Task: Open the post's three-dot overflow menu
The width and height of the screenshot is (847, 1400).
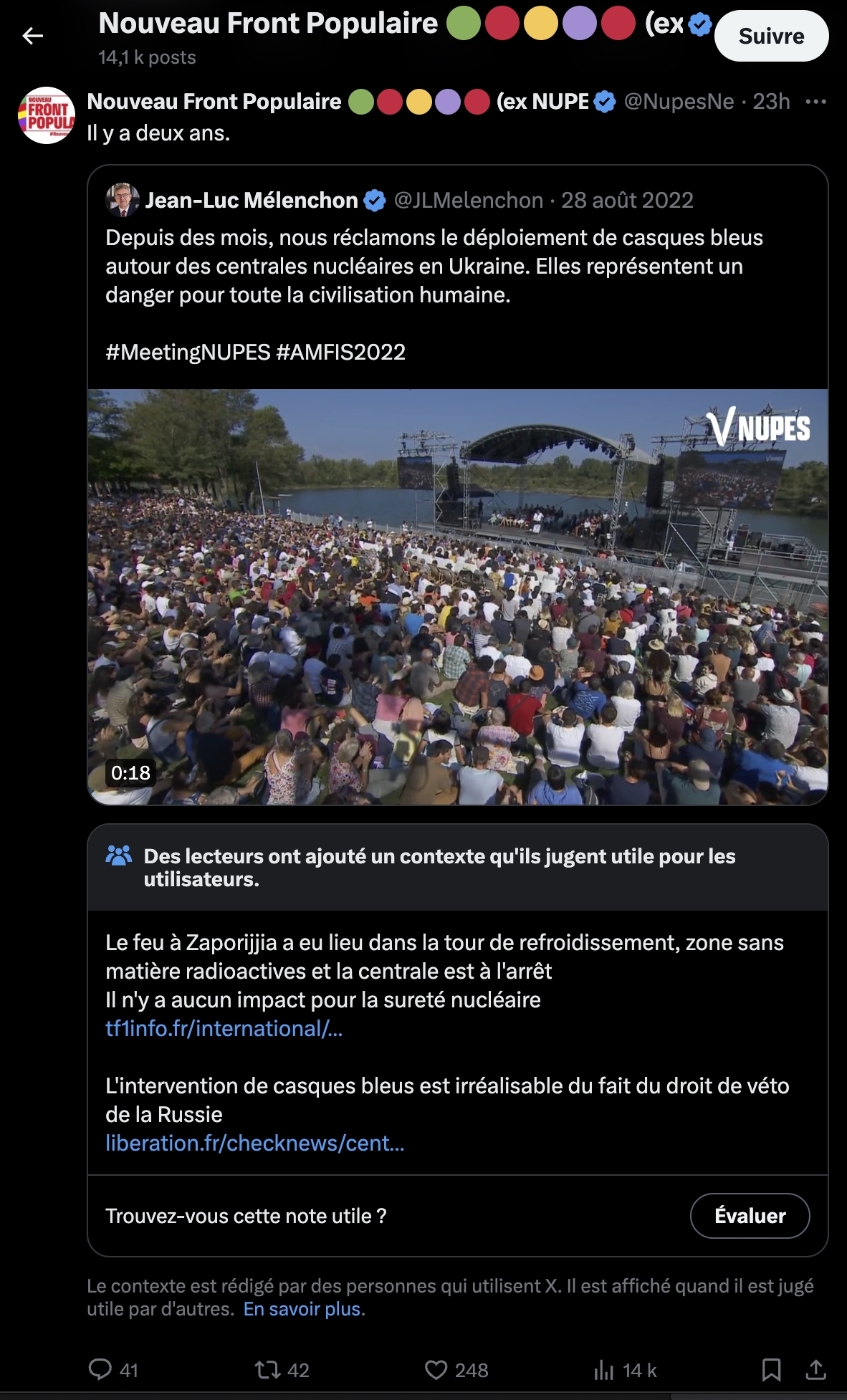Action: (x=815, y=102)
